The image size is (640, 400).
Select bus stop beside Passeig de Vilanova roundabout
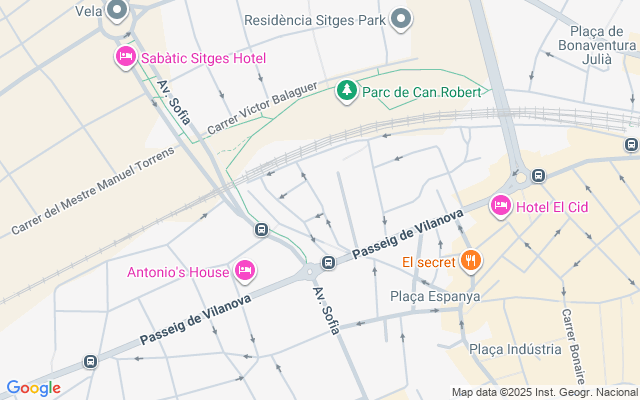(328, 262)
